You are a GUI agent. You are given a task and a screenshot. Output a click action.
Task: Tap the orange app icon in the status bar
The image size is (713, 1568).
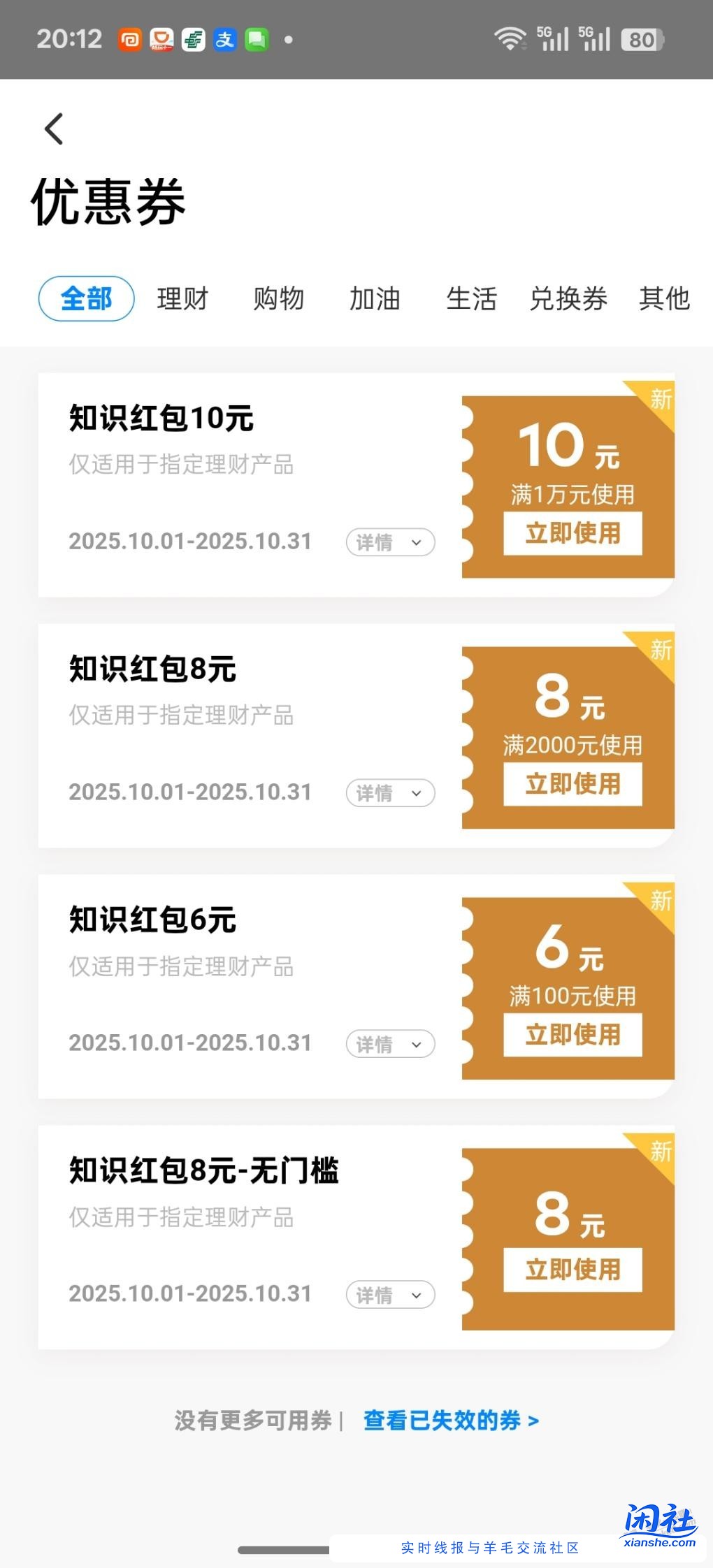[131, 38]
